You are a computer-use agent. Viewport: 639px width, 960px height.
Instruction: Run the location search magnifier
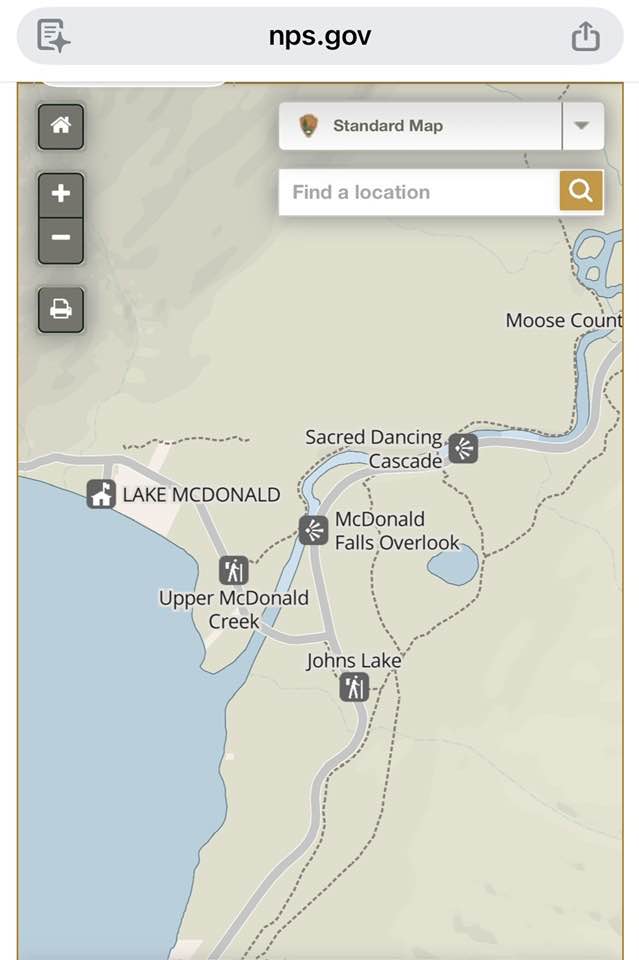pos(581,191)
